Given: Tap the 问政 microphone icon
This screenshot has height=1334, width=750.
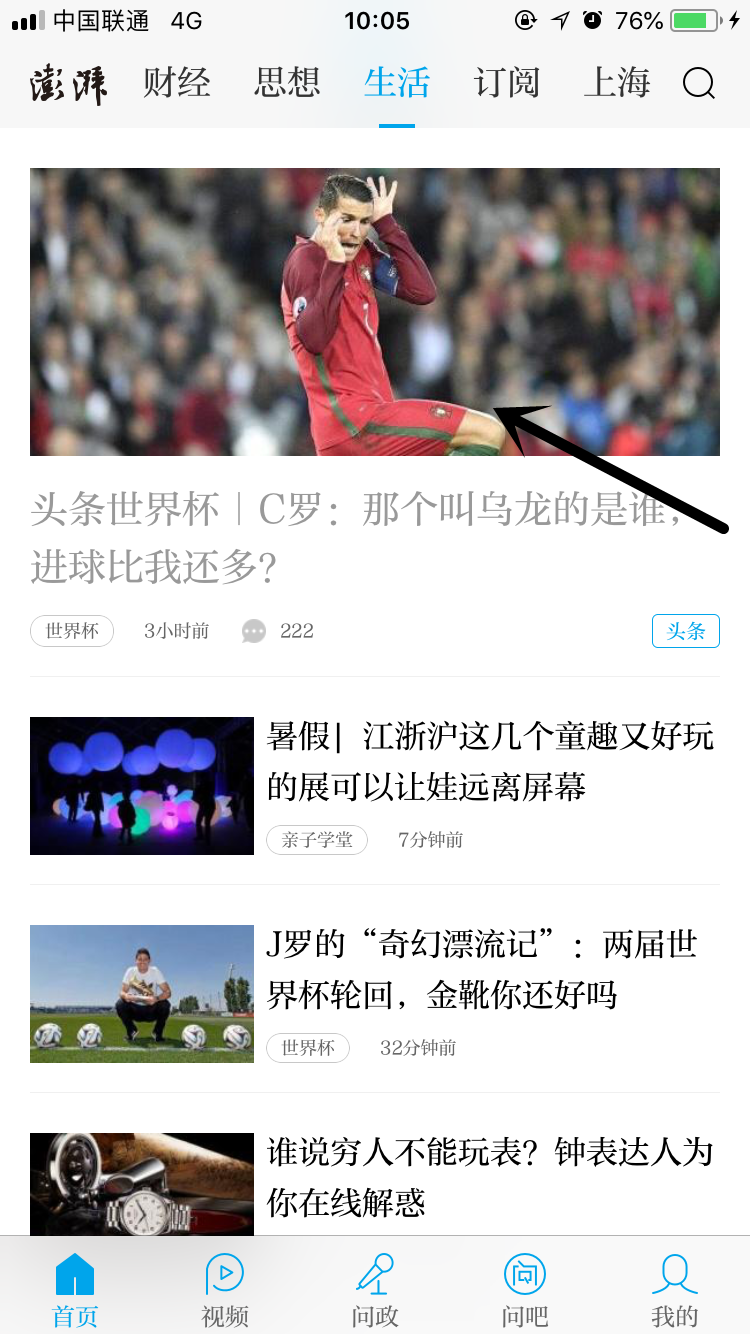Looking at the screenshot, I should coord(374,1274).
